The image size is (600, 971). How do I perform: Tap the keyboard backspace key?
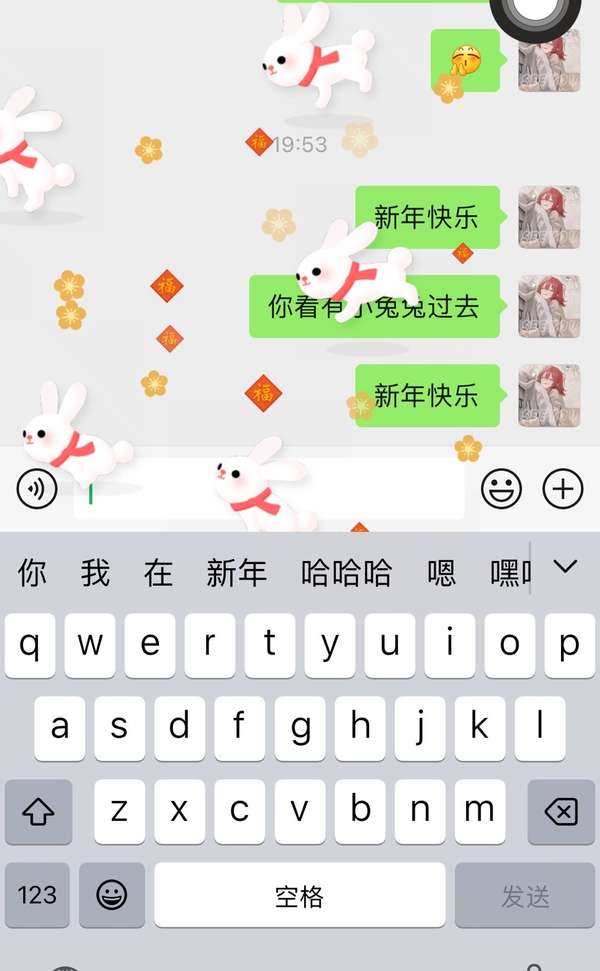[561, 811]
